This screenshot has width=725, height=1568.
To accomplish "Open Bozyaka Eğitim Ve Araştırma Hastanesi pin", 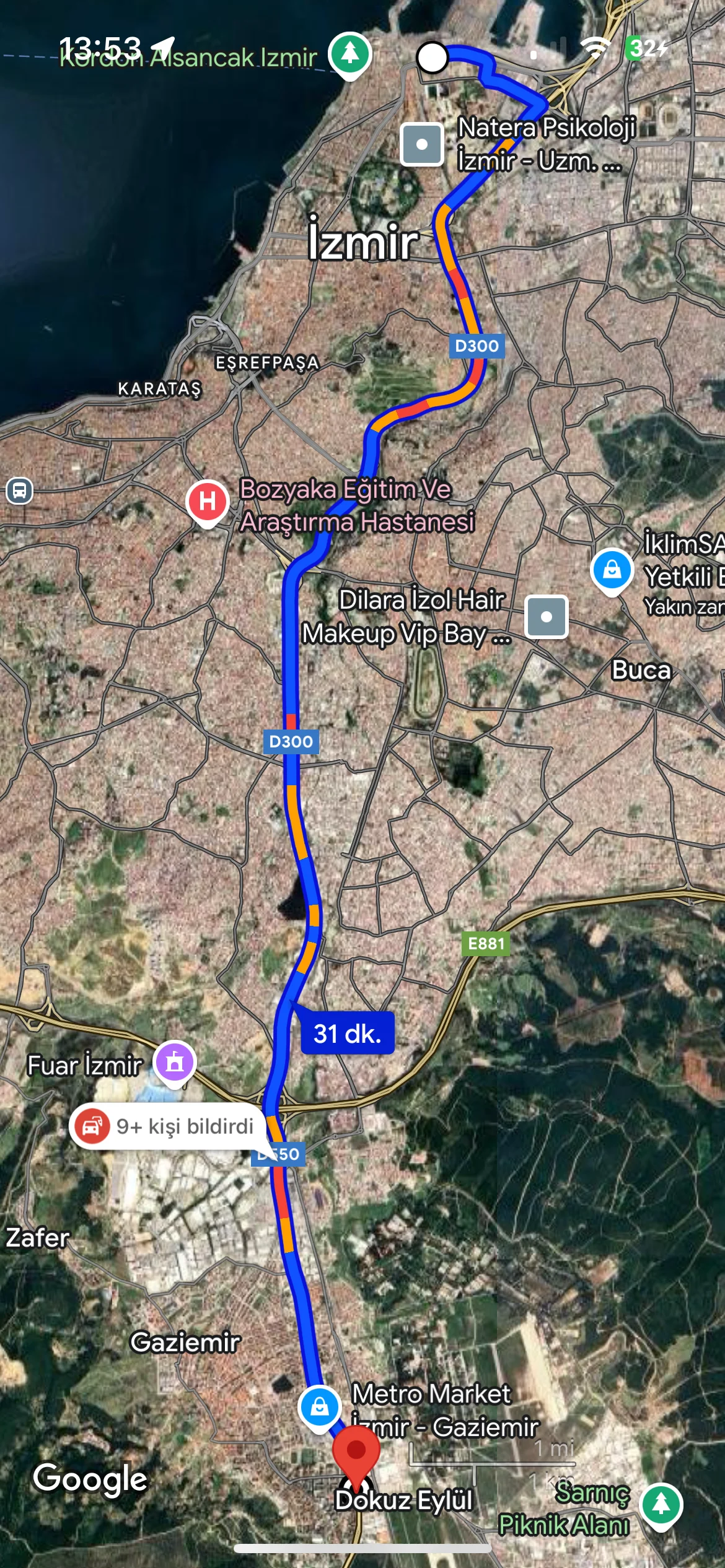I will click(x=207, y=502).
